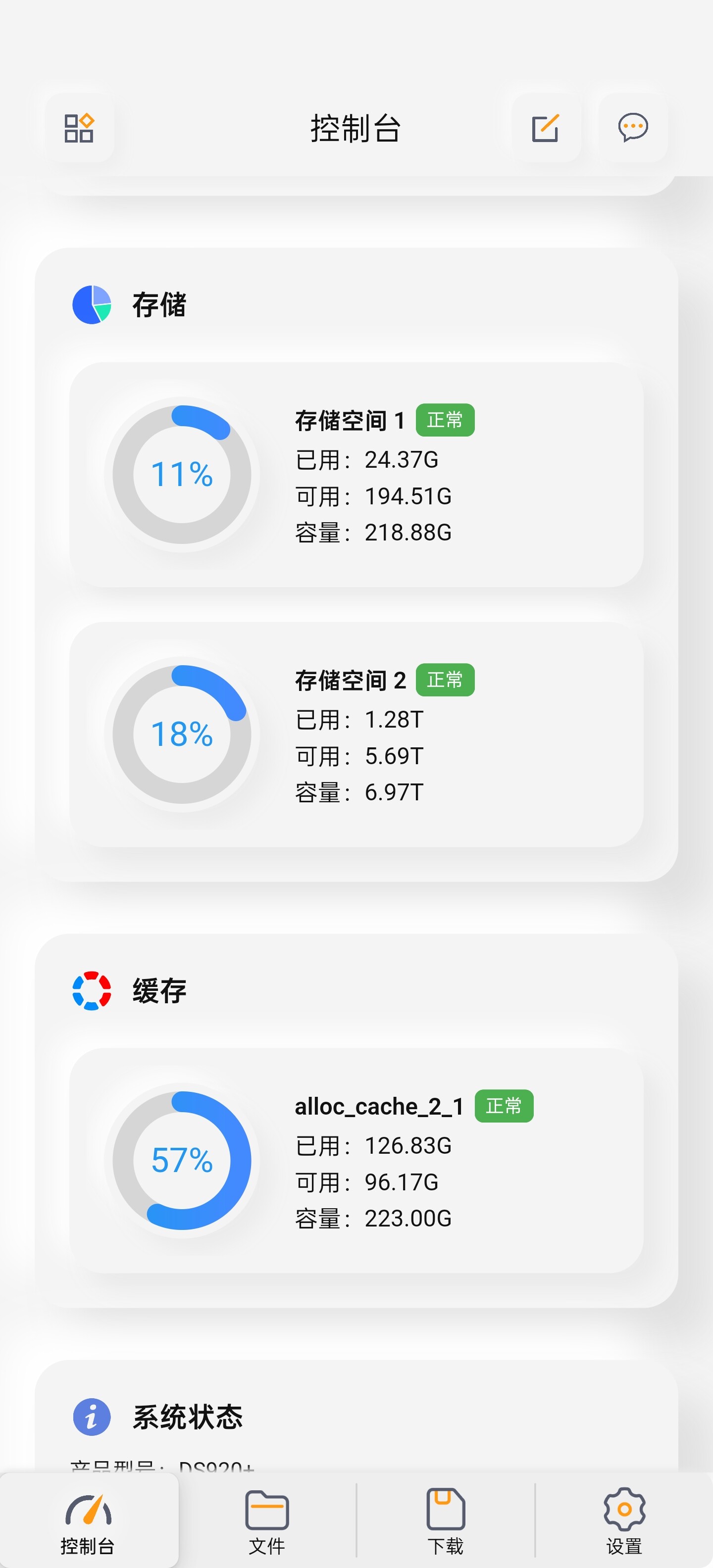Open the chat bubble messages icon
The width and height of the screenshot is (713, 1568).
click(633, 128)
